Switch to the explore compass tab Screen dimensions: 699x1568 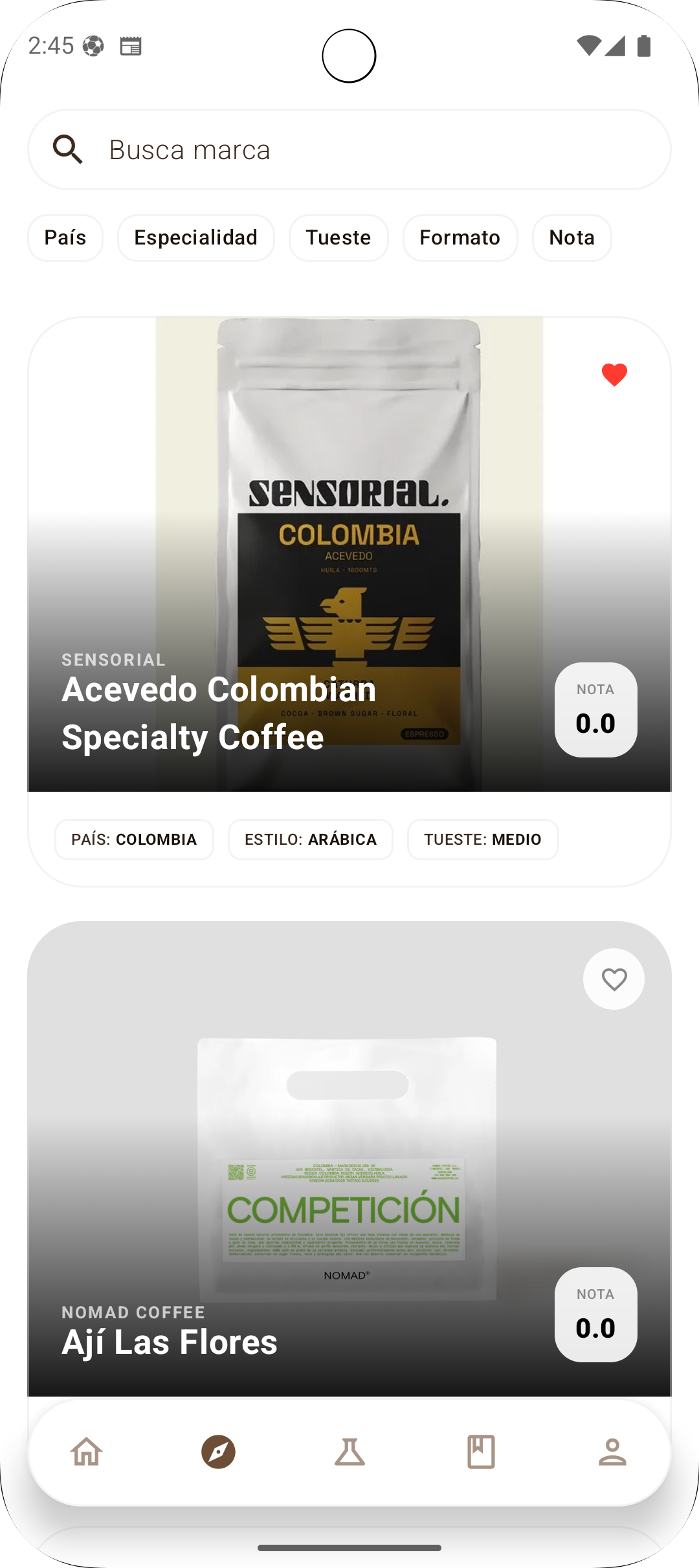point(218,1452)
